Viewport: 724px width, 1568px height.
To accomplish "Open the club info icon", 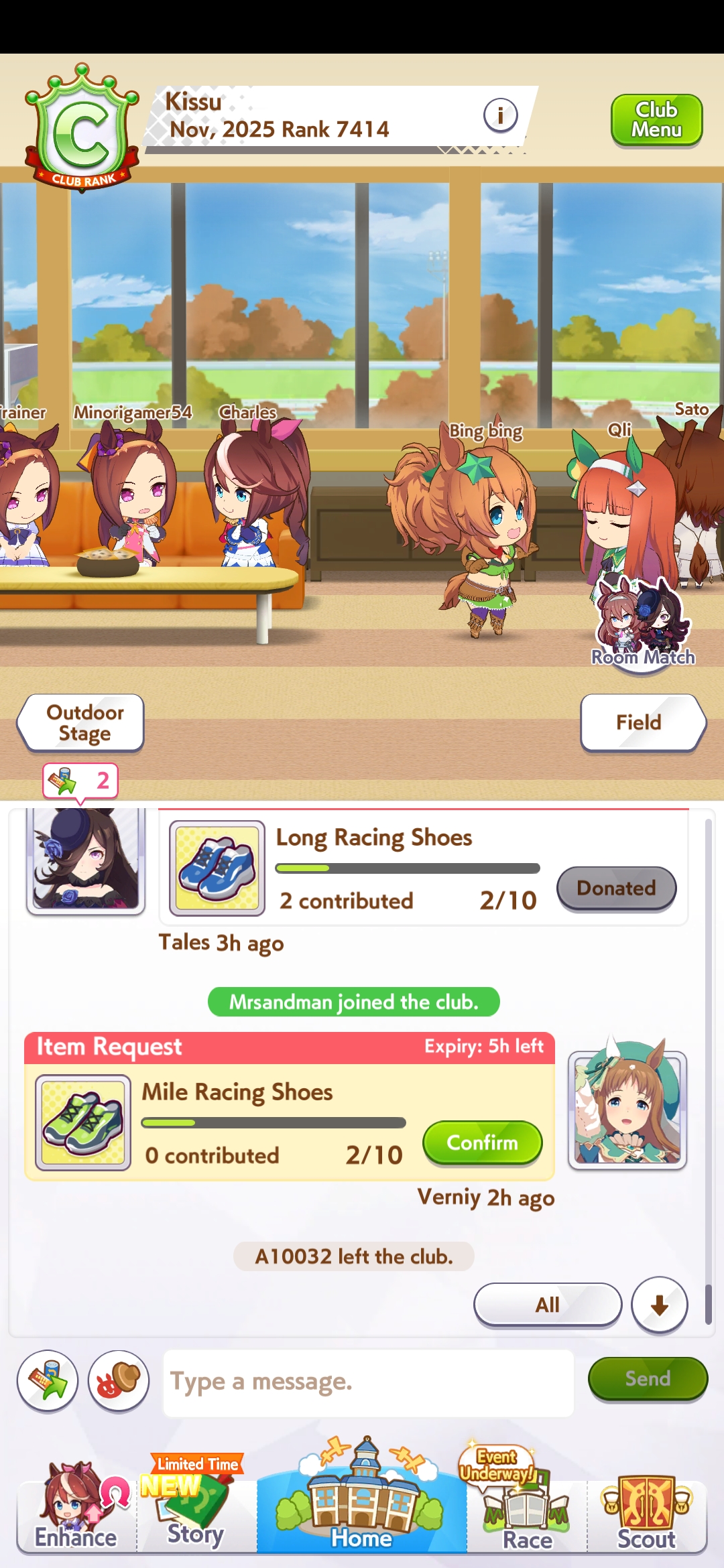I will click(500, 115).
